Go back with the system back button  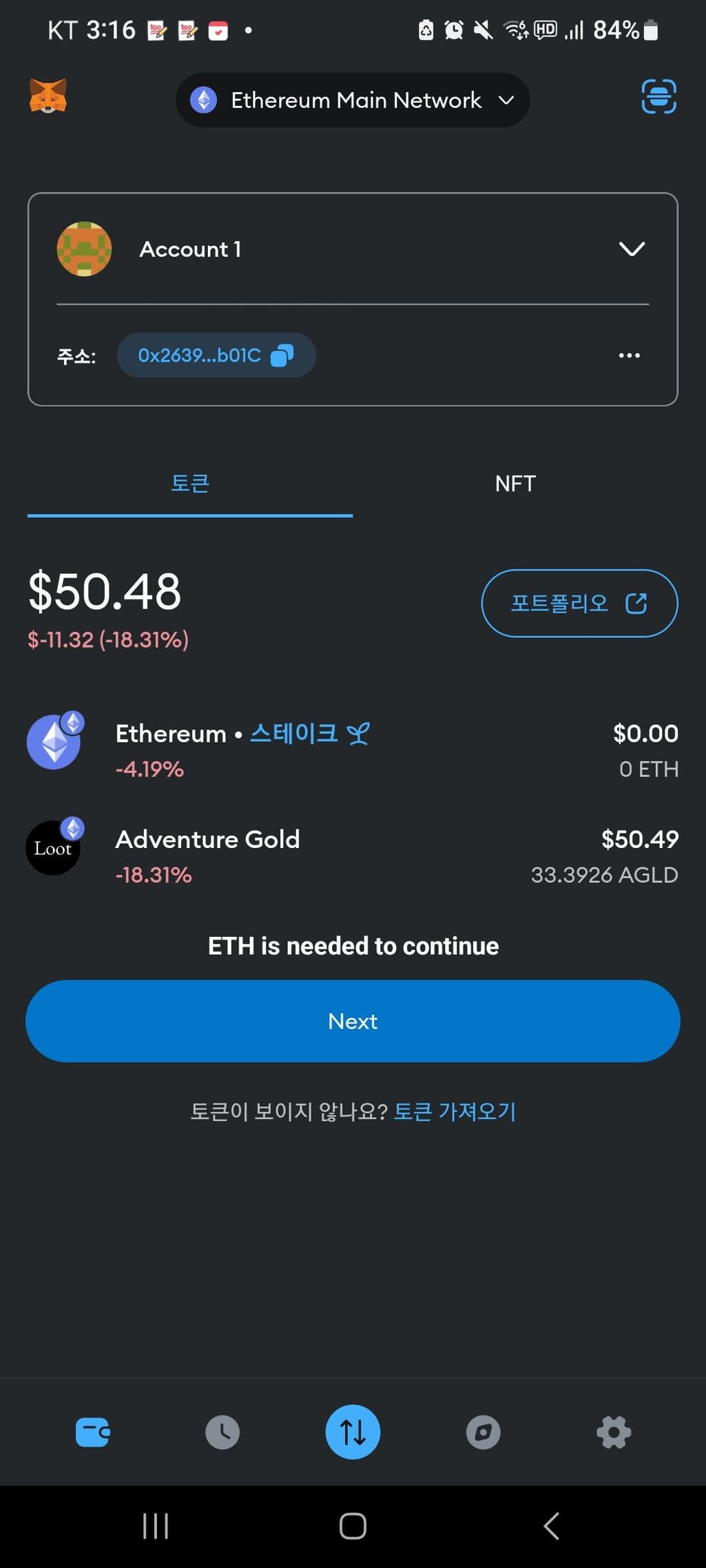click(551, 1526)
